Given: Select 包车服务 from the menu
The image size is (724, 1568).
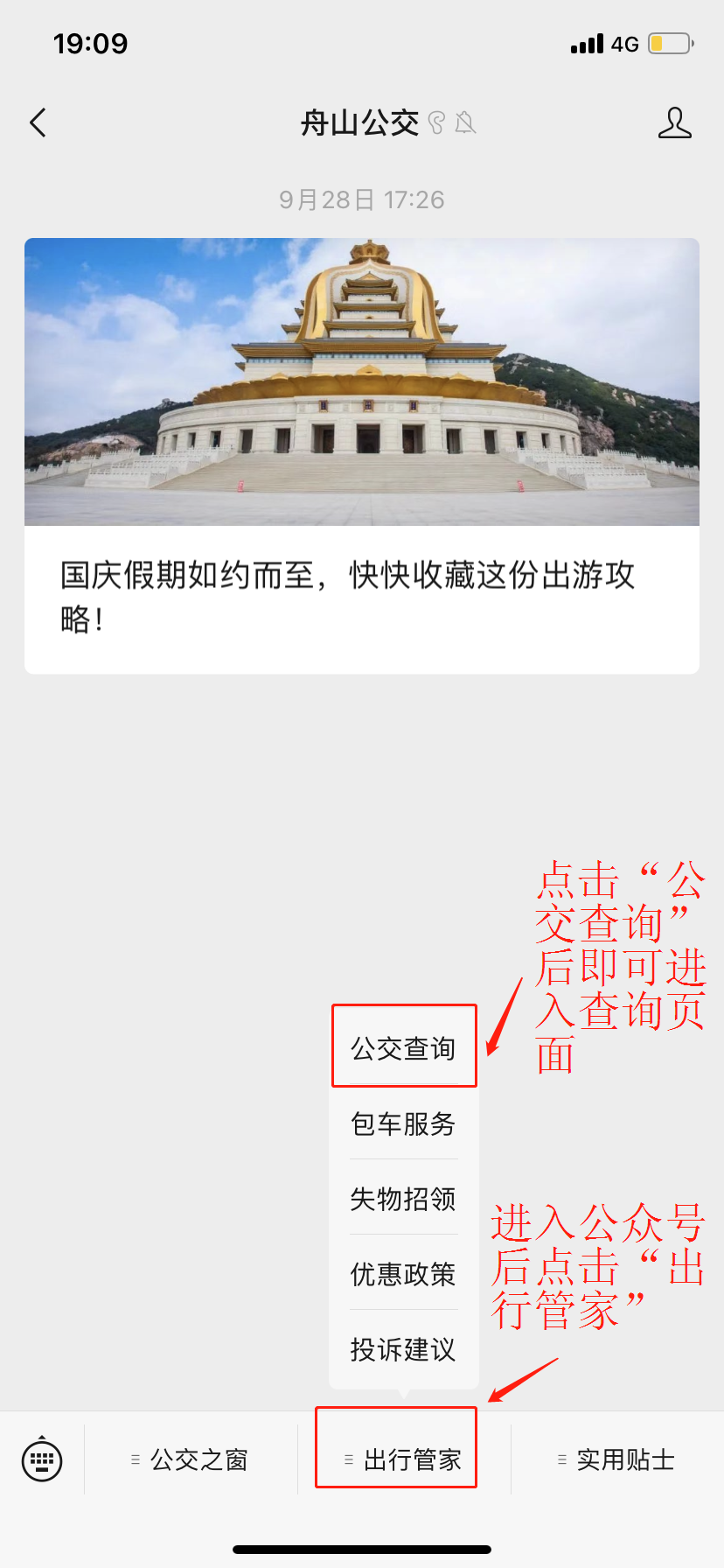Looking at the screenshot, I should coord(403,1123).
